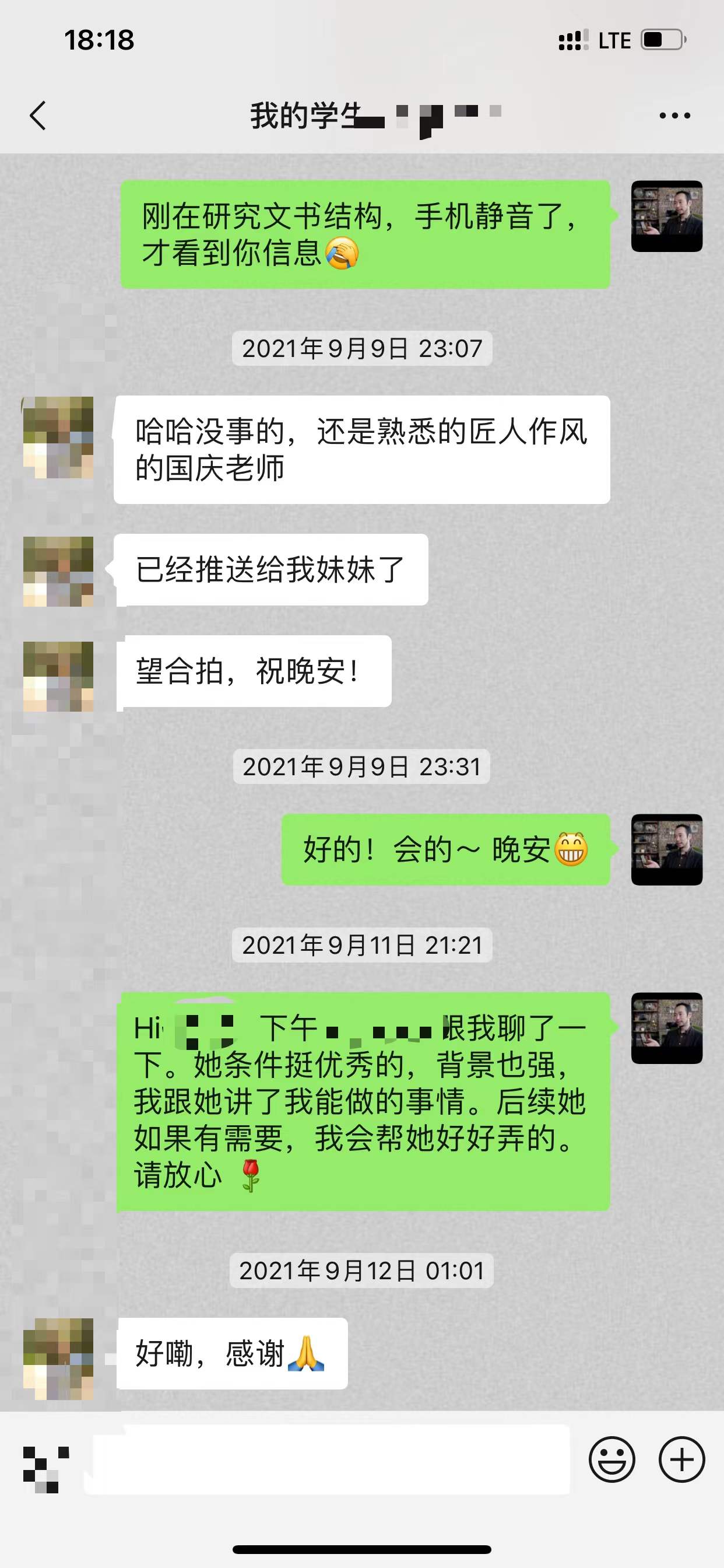Go back to the chat list
Image resolution: width=724 pixels, height=1568 pixels.
38,116
